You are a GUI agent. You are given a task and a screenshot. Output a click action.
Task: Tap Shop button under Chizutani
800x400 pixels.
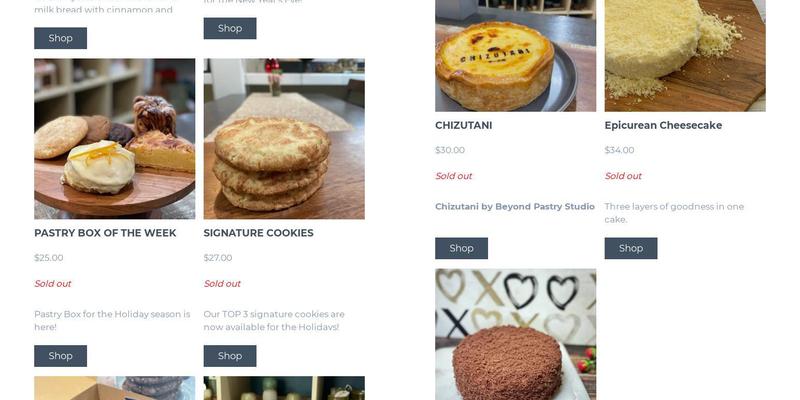click(461, 248)
